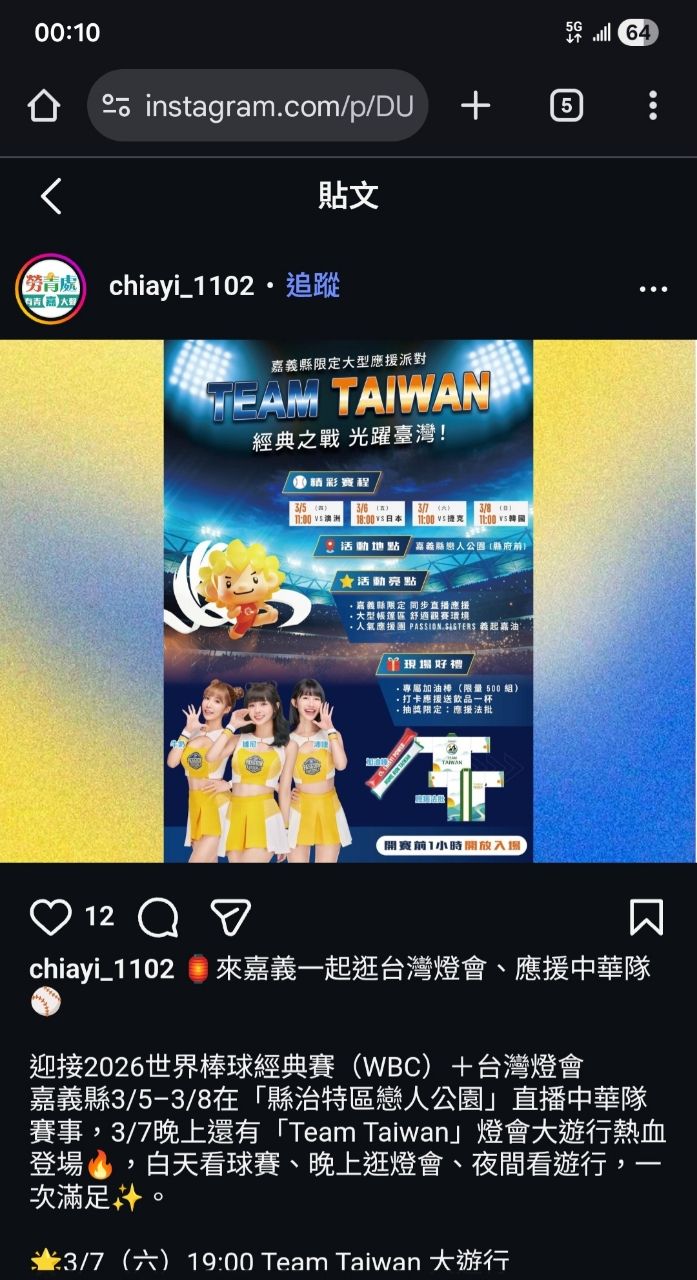
Task: Open the comments on this post
Action: click(x=158, y=917)
